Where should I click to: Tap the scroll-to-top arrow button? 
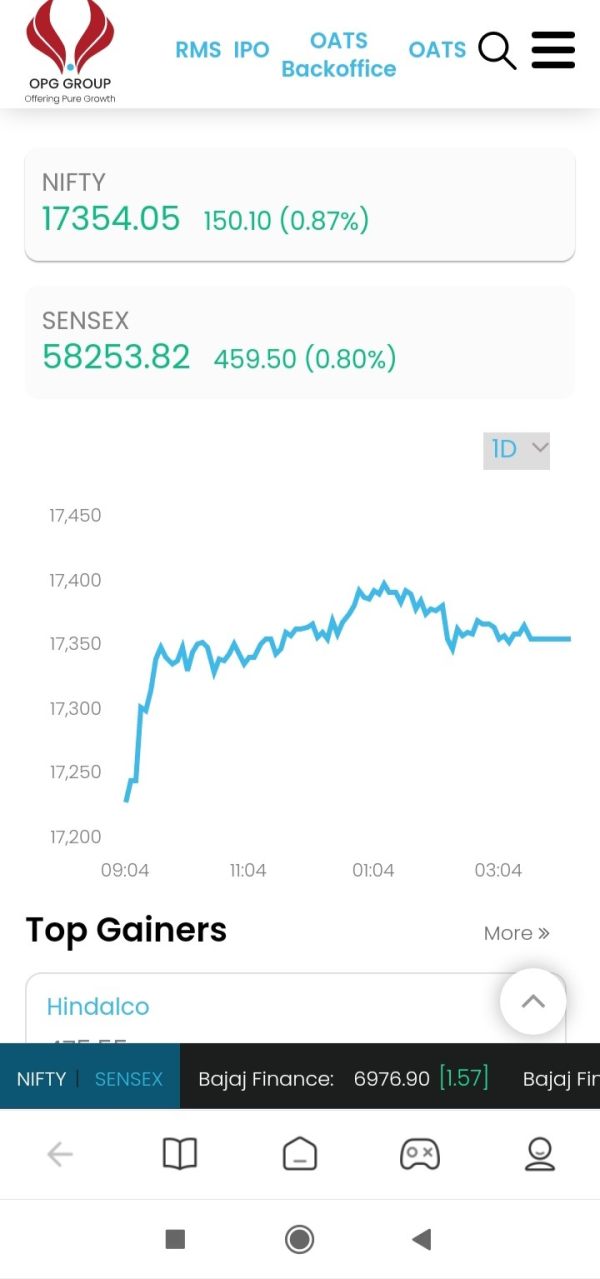click(x=533, y=1001)
